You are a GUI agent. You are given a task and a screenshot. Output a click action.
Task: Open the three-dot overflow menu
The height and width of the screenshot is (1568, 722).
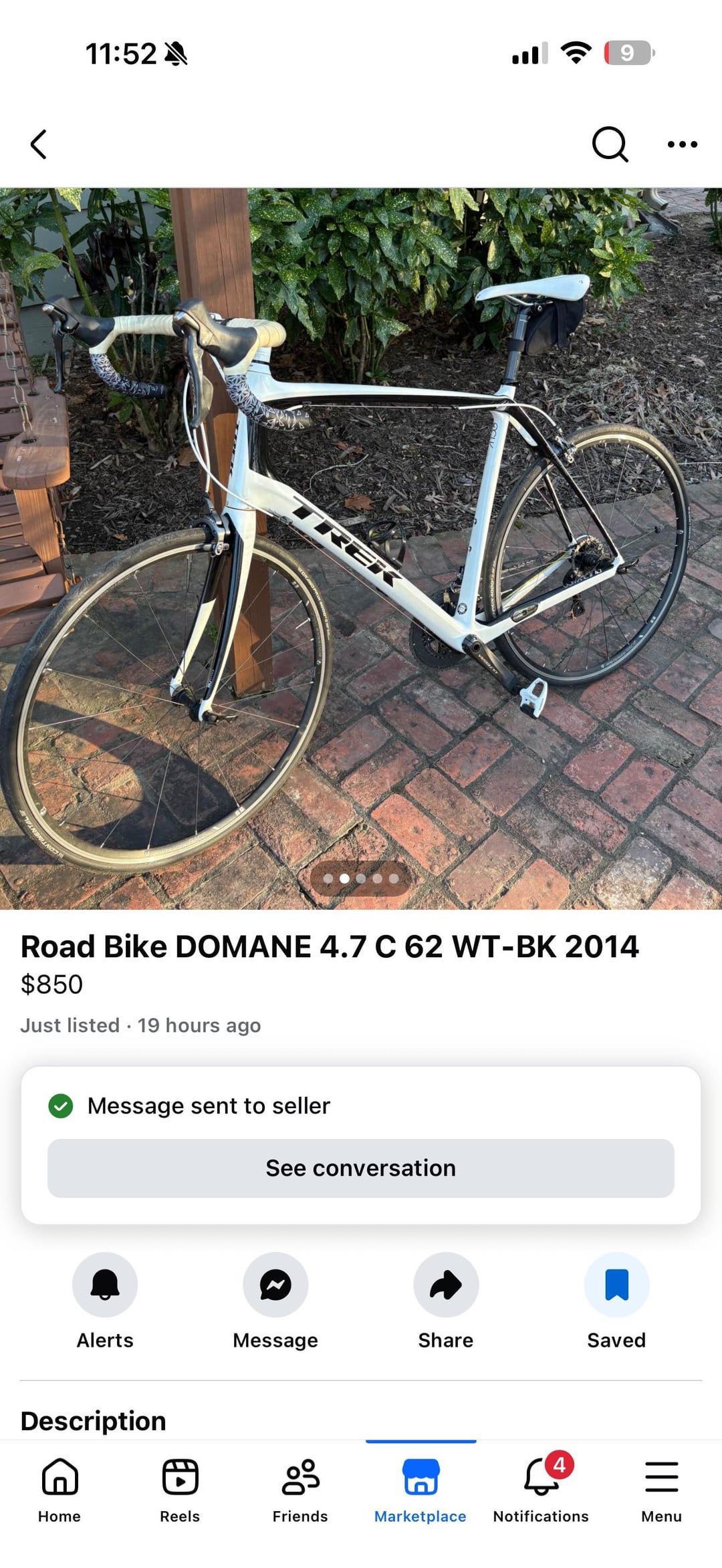[x=682, y=144]
